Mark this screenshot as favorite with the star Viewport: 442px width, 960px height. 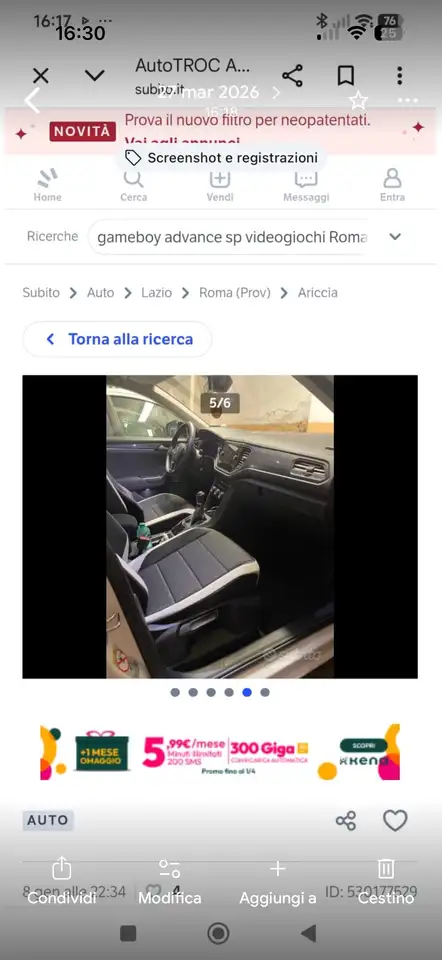[358, 100]
